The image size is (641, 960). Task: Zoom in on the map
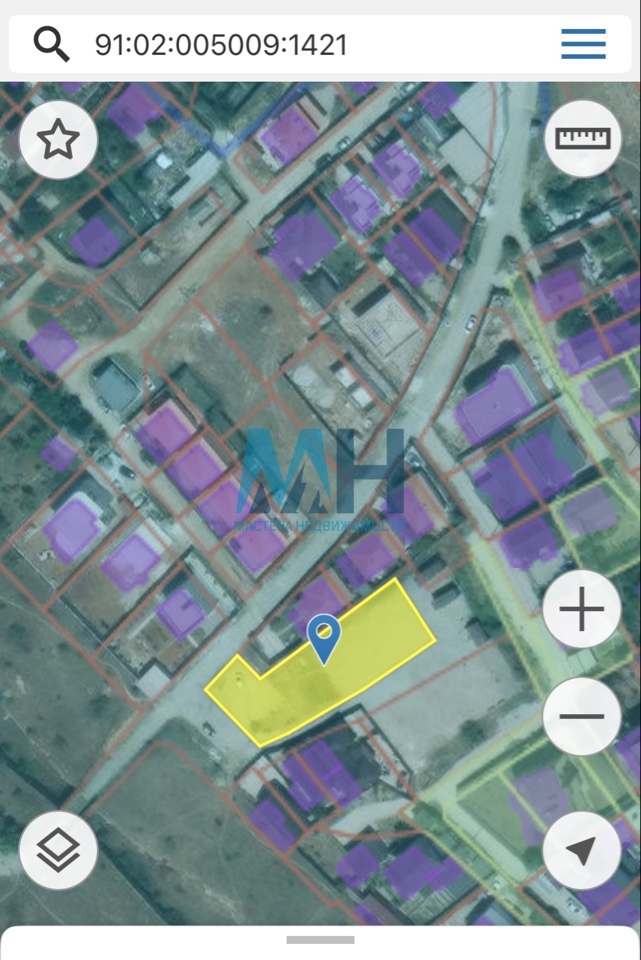[583, 611]
